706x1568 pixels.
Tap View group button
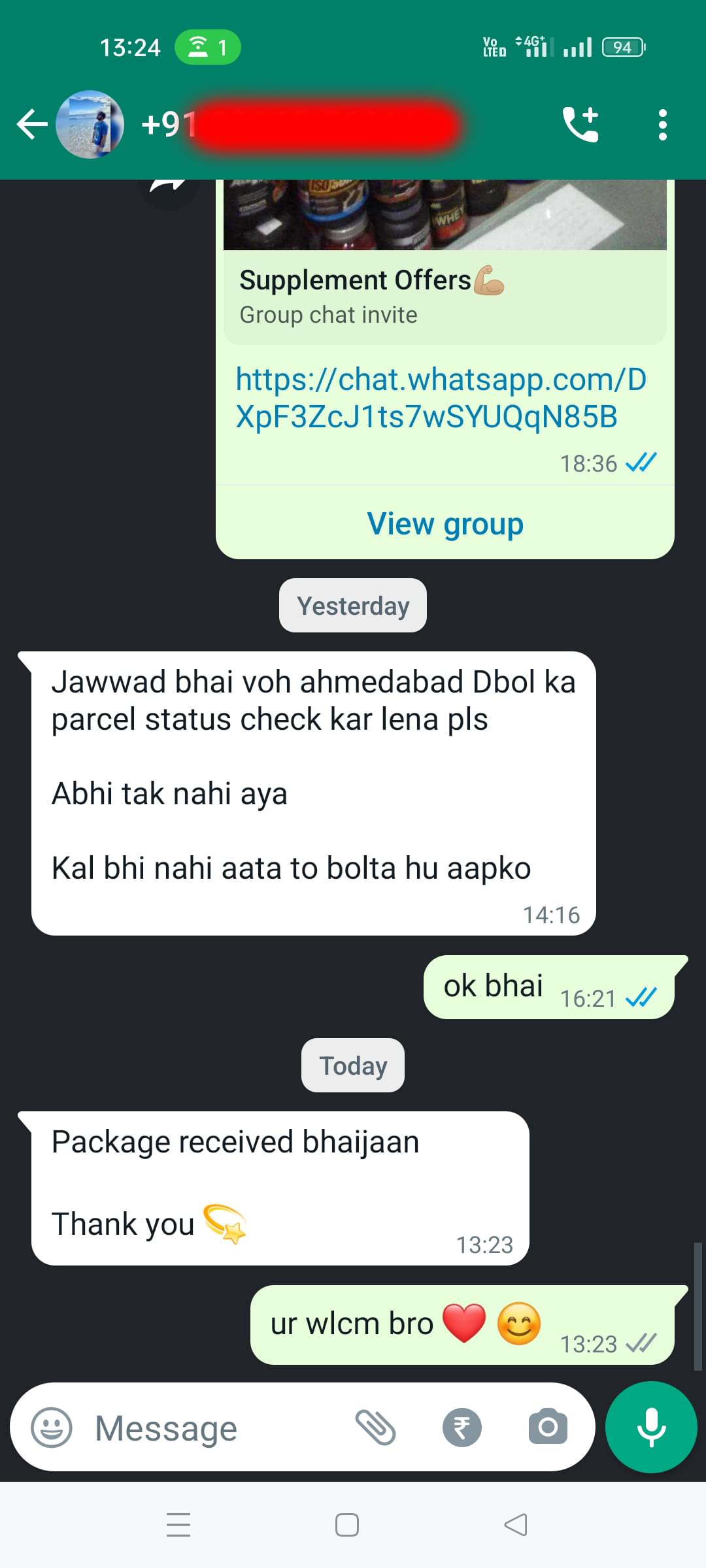click(x=445, y=524)
